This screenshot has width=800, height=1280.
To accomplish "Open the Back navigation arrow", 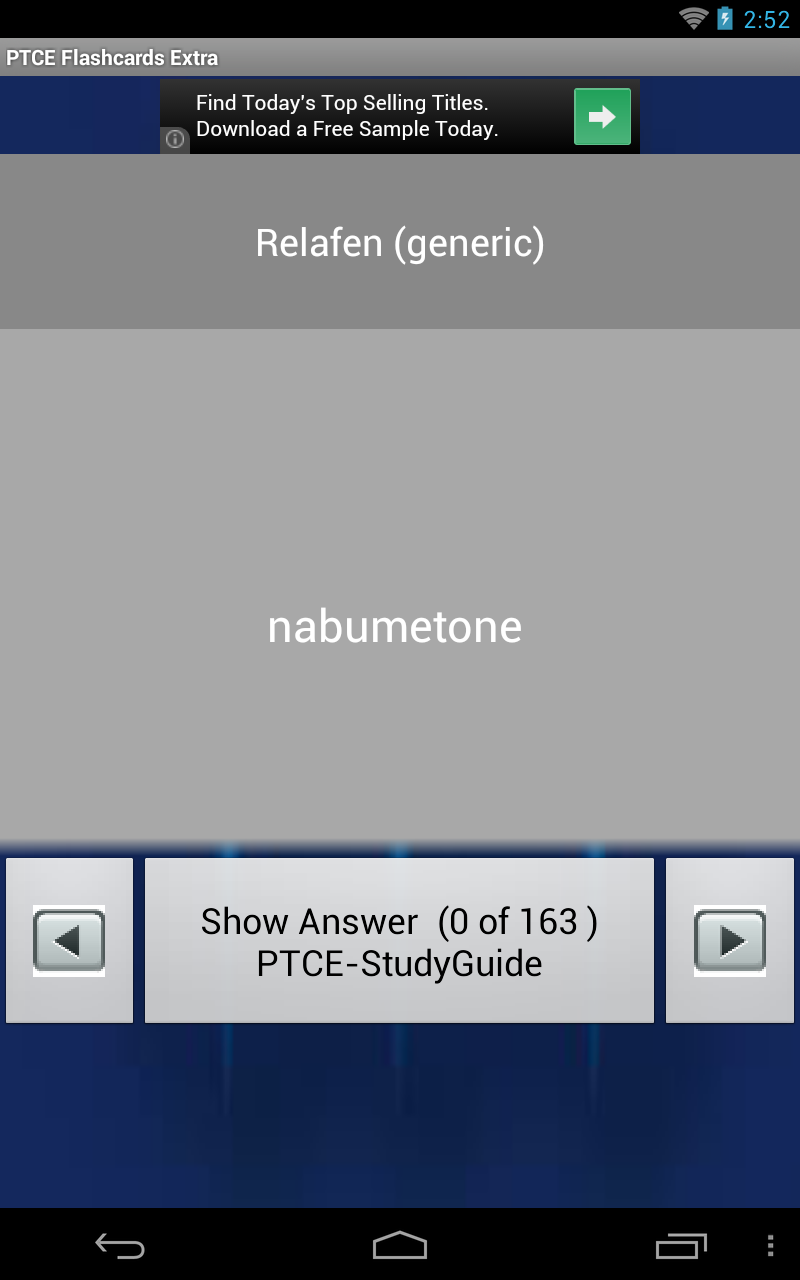I will point(120,1246).
